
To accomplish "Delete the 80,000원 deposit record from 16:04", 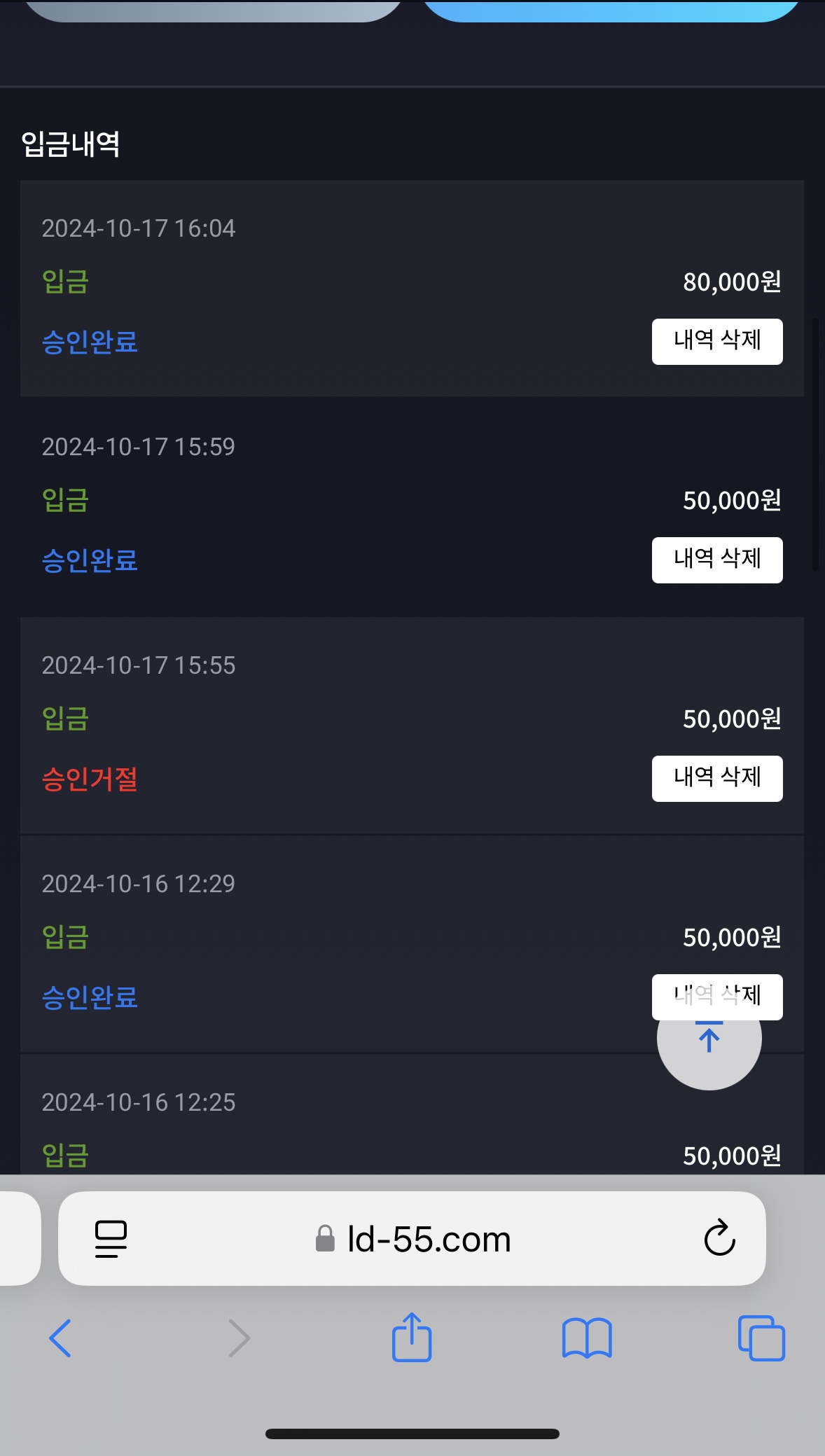I will click(x=717, y=342).
